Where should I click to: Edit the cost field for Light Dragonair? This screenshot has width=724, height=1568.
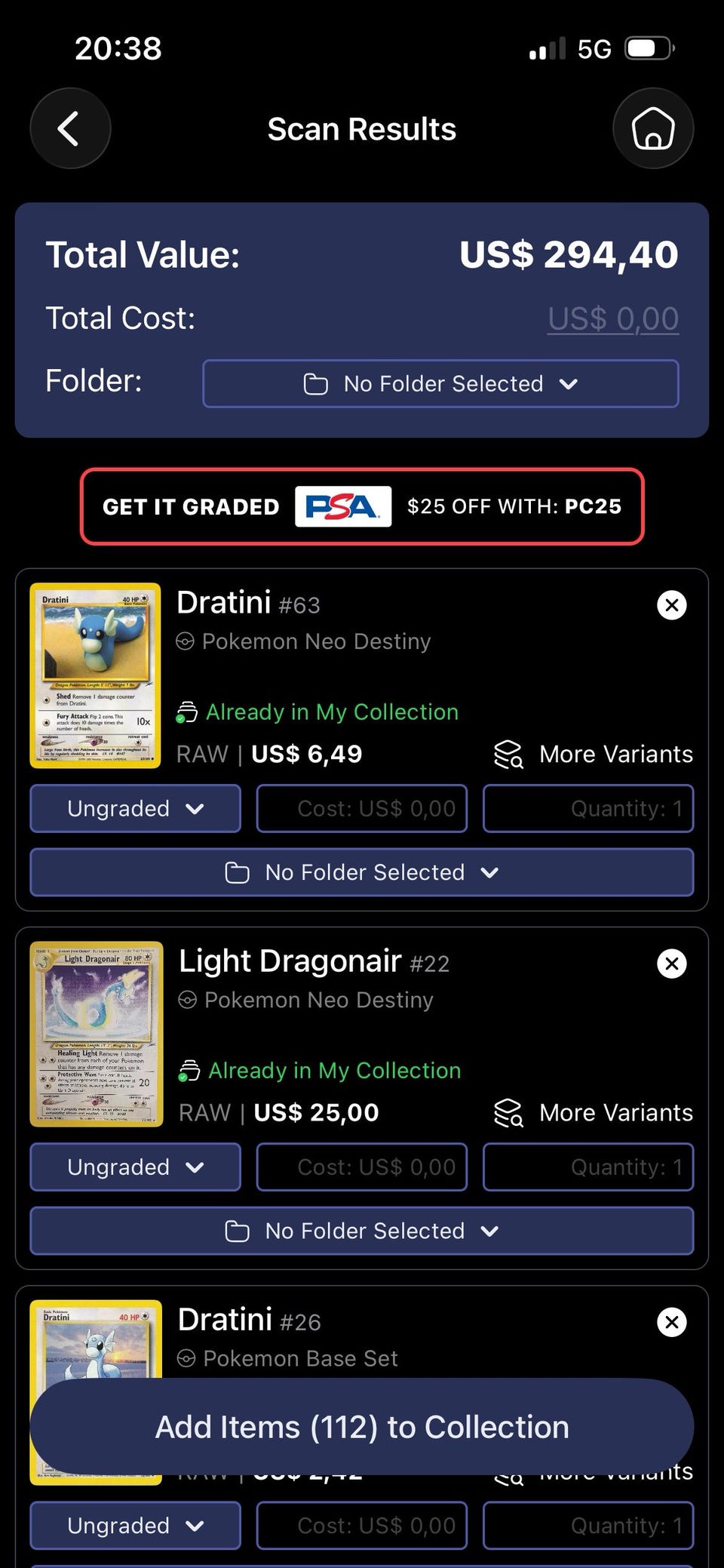[362, 1167]
